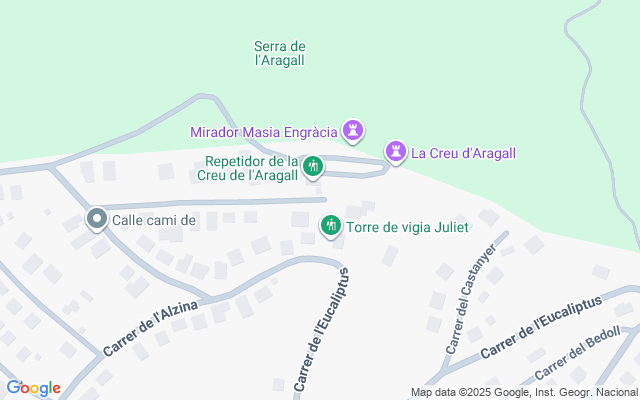The image size is (640, 400).
Task: Open the Calle cami de location pin
Action: point(97,218)
